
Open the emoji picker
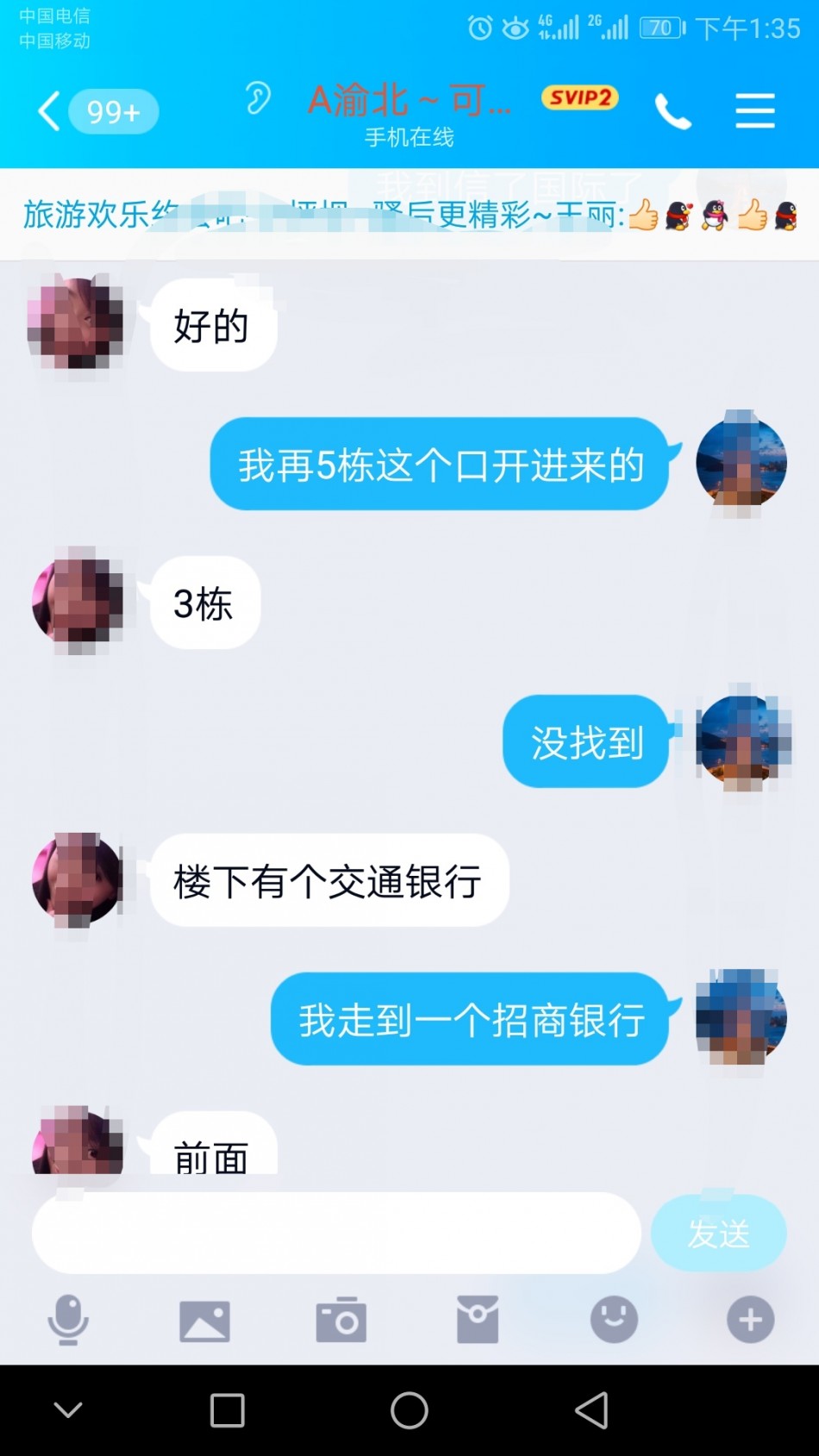click(614, 1320)
